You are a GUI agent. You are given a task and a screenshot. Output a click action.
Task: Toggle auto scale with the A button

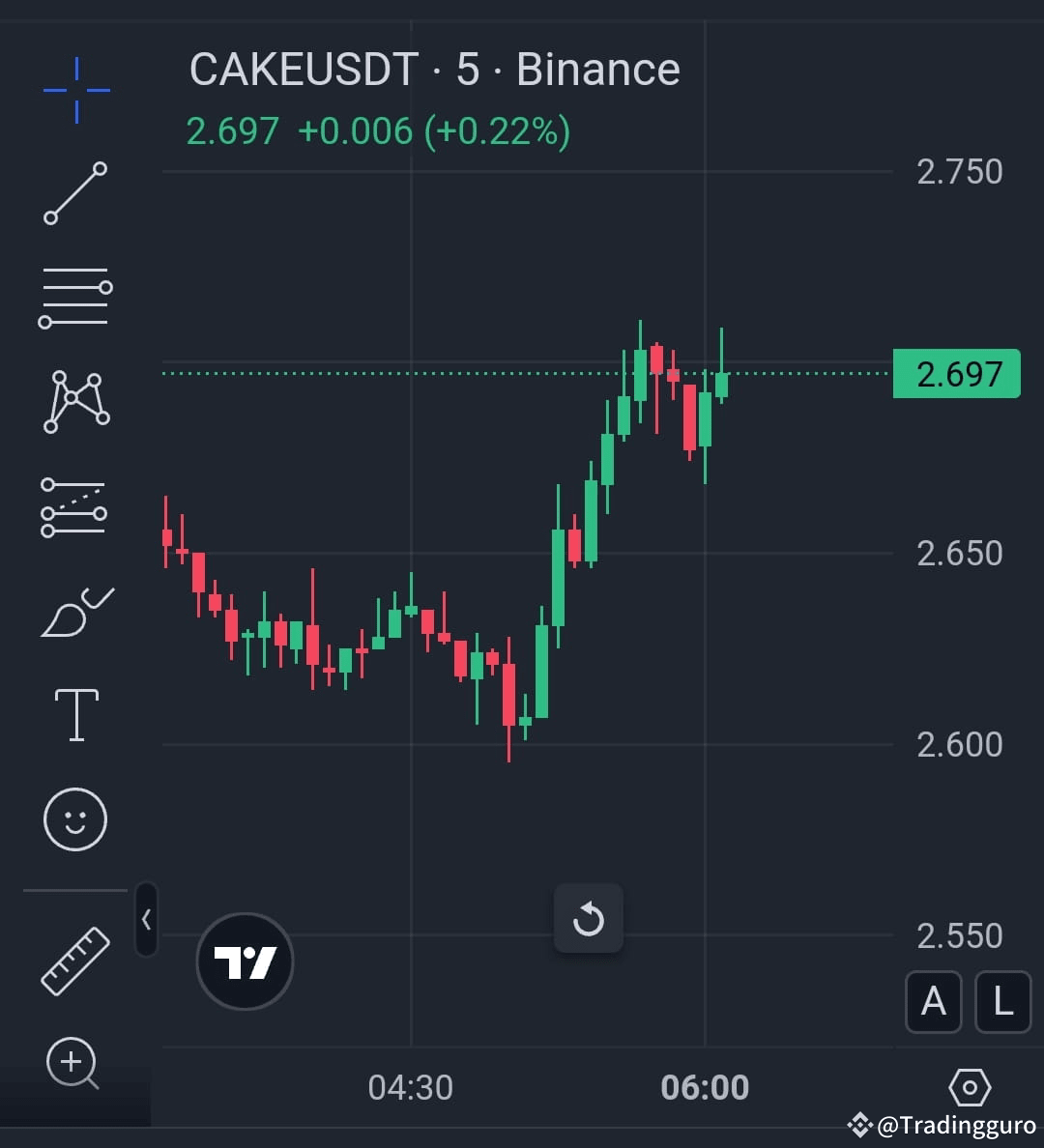(933, 1002)
